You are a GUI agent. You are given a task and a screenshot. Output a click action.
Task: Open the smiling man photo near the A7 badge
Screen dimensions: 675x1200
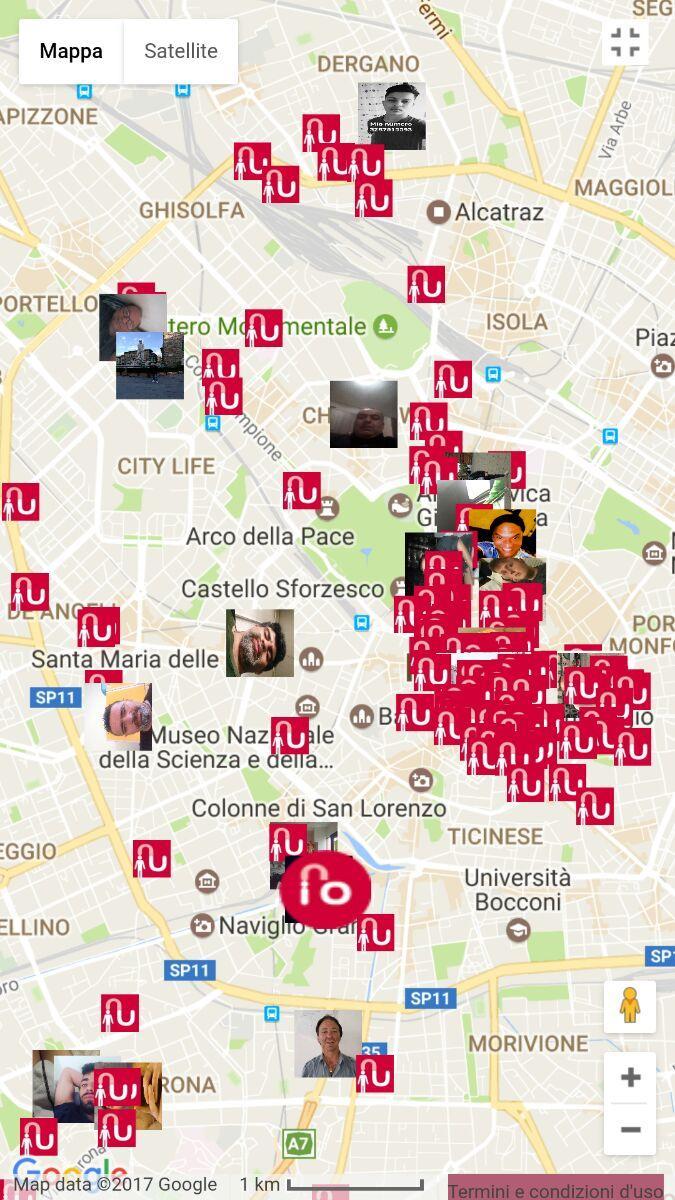click(x=327, y=1043)
